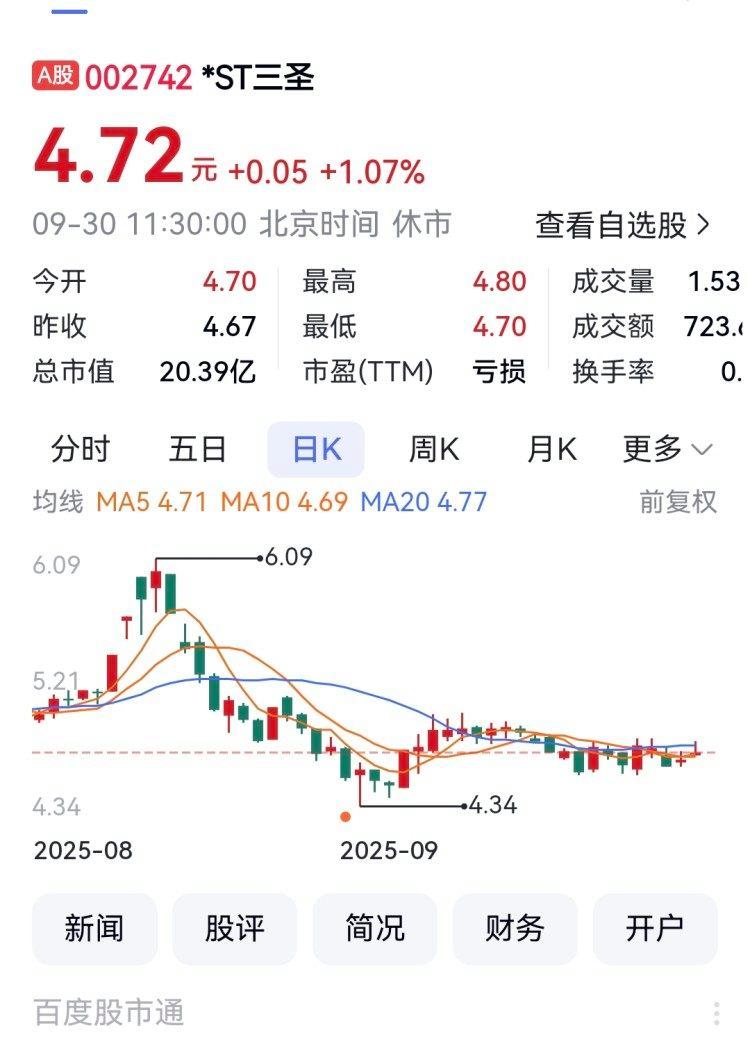Switch to the 周K chart tab
This screenshot has width=750, height=1037.
434,450
